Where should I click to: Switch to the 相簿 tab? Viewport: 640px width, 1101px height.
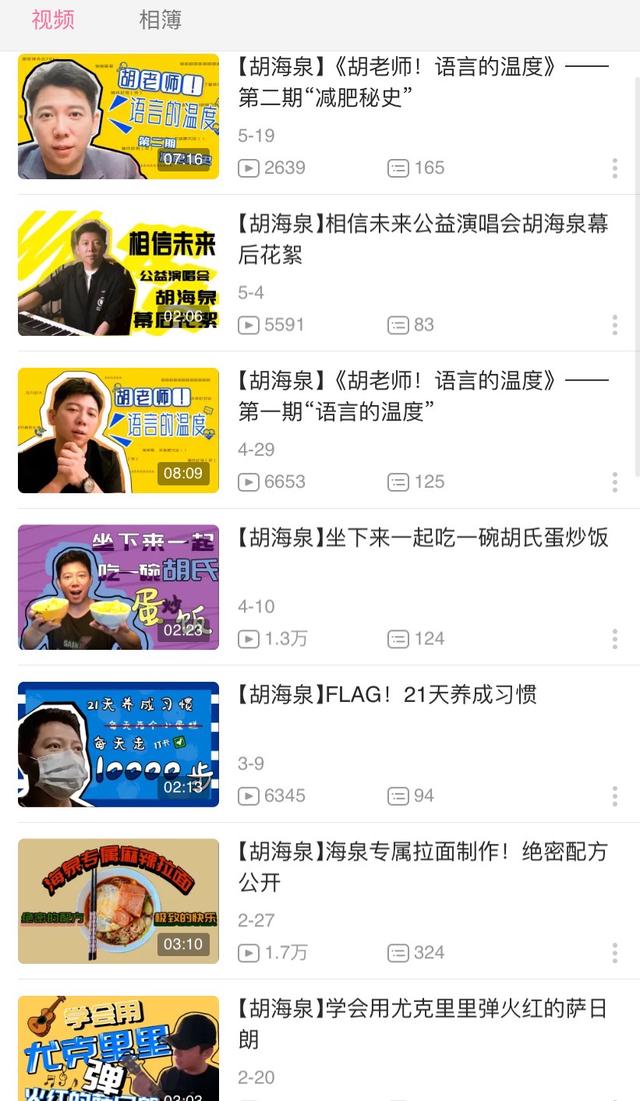(x=160, y=19)
